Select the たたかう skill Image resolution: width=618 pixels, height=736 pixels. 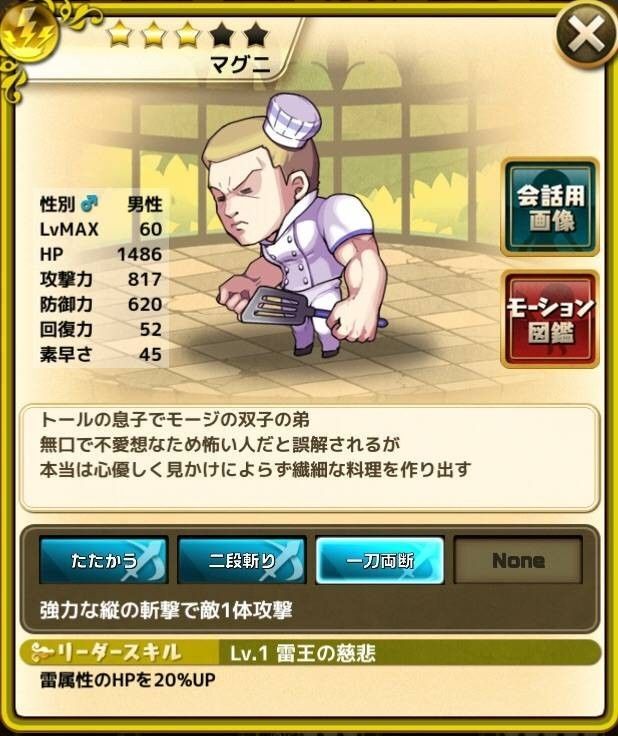click(103, 560)
